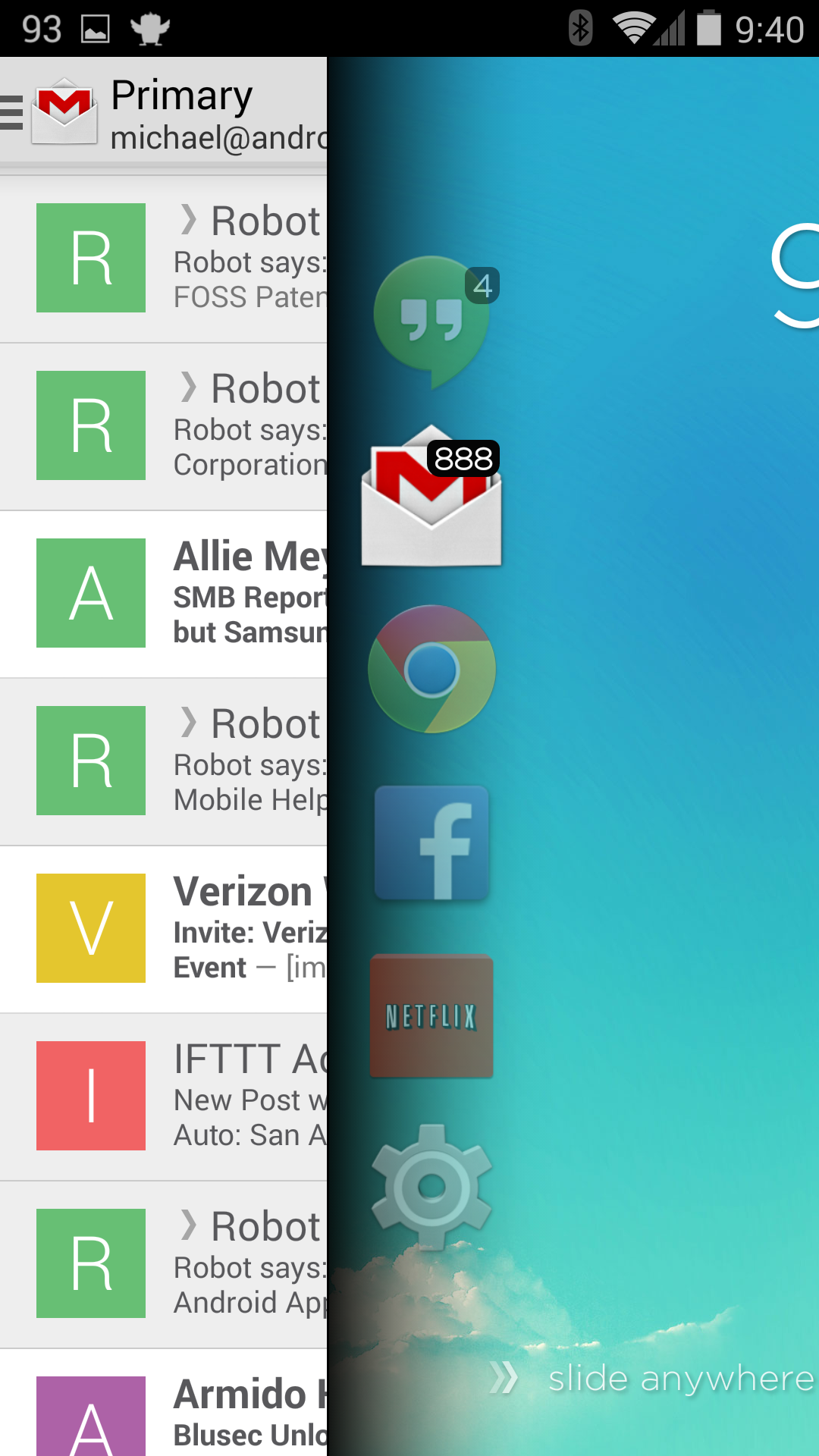
Task: Open the Verizon invite email
Action: click(x=163, y=930)
